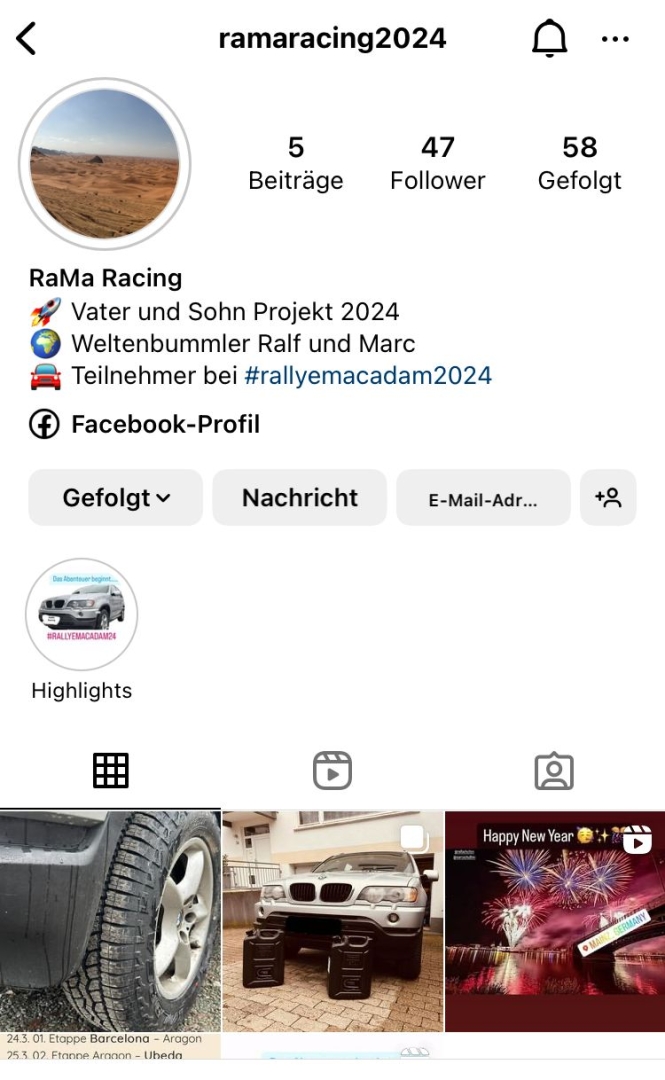The image size is (665, 1080).
Task: Go back using the top arrow
Action: coord(26,40)
